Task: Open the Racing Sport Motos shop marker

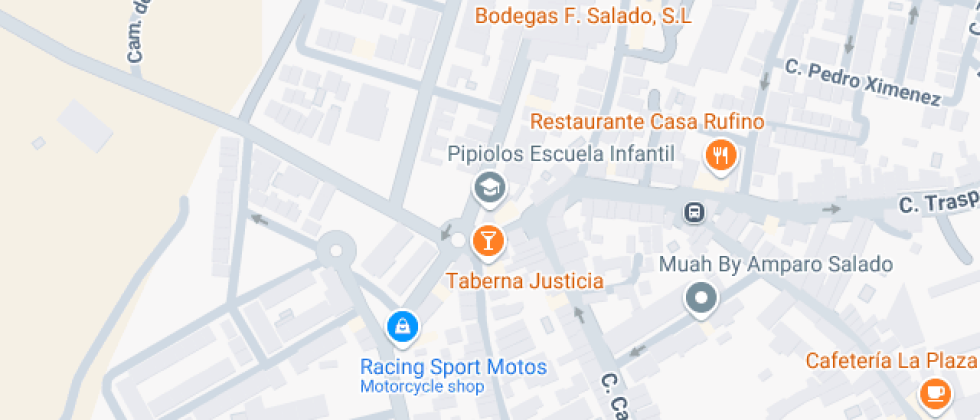Action: 403,328
